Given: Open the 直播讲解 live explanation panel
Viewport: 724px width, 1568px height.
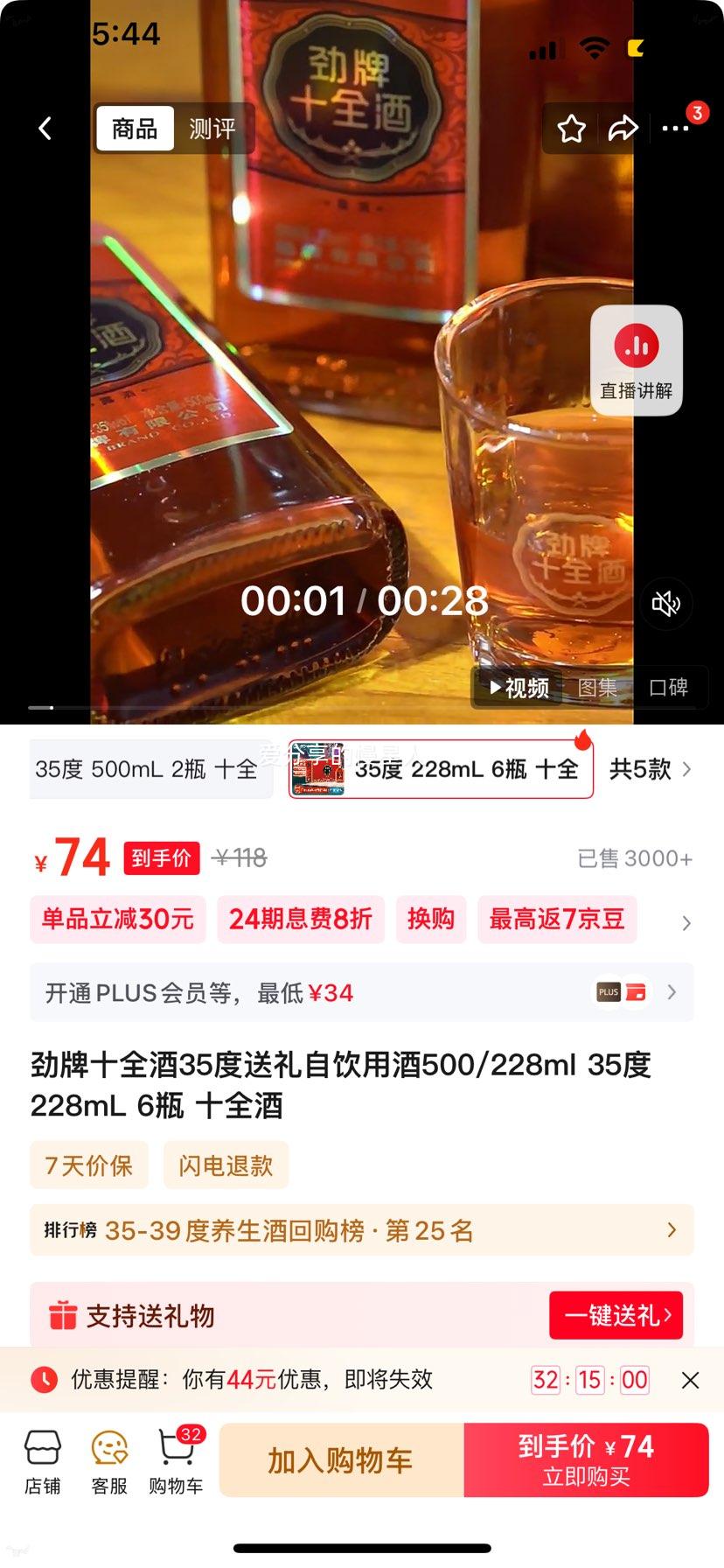Looking at the screenshot, I should 636,359.
